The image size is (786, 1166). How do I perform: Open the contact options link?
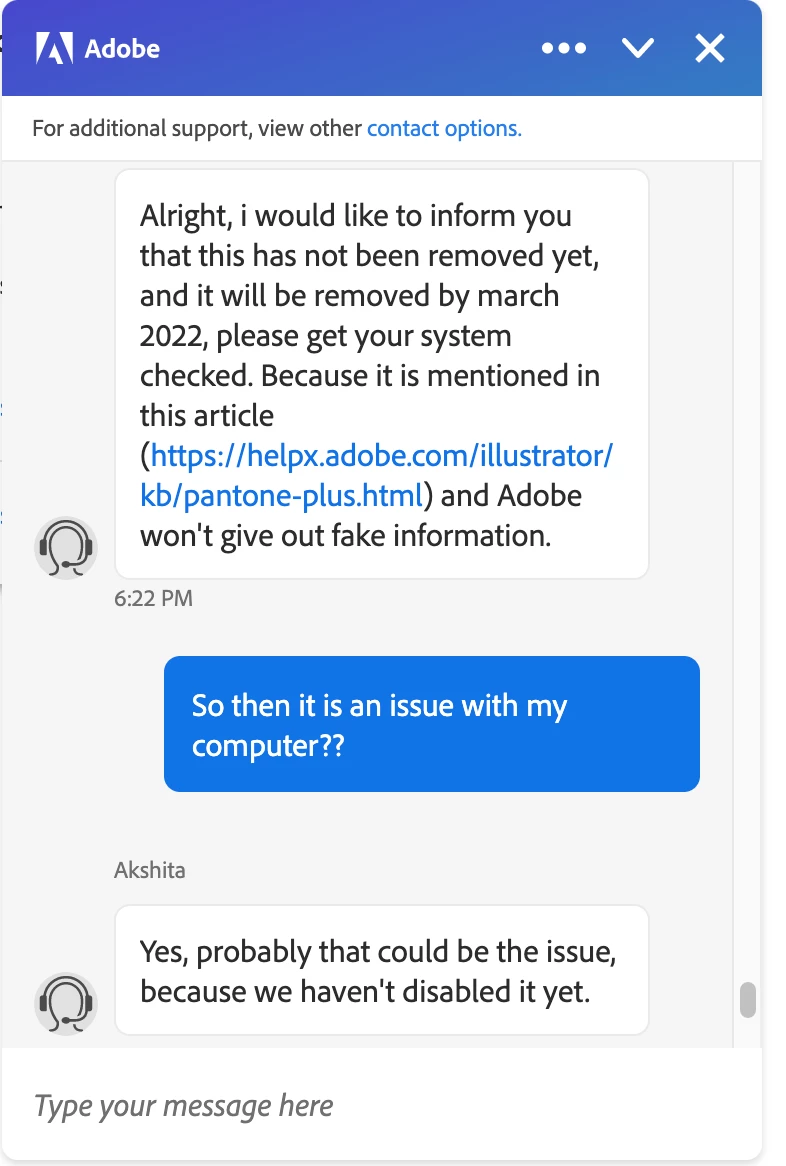click(444, 128)
